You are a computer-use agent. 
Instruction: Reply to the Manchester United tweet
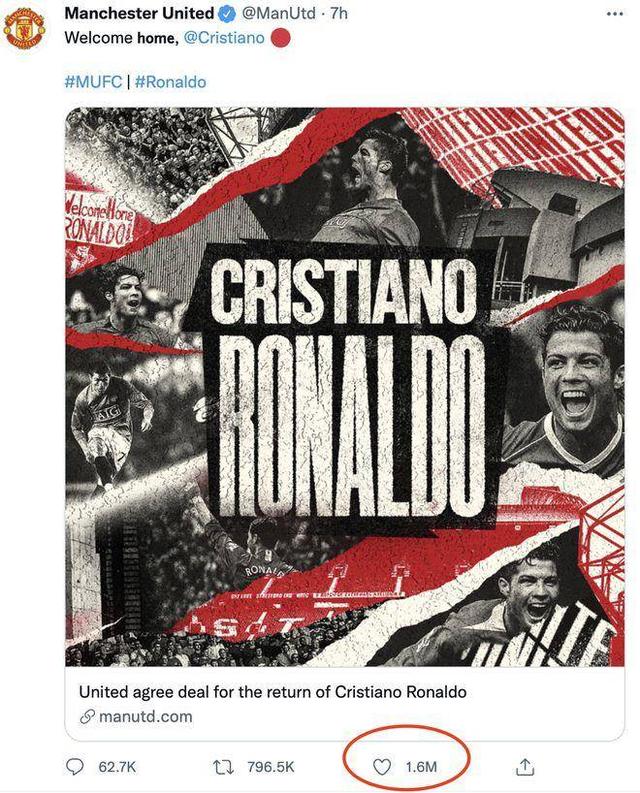pos(74,767)
